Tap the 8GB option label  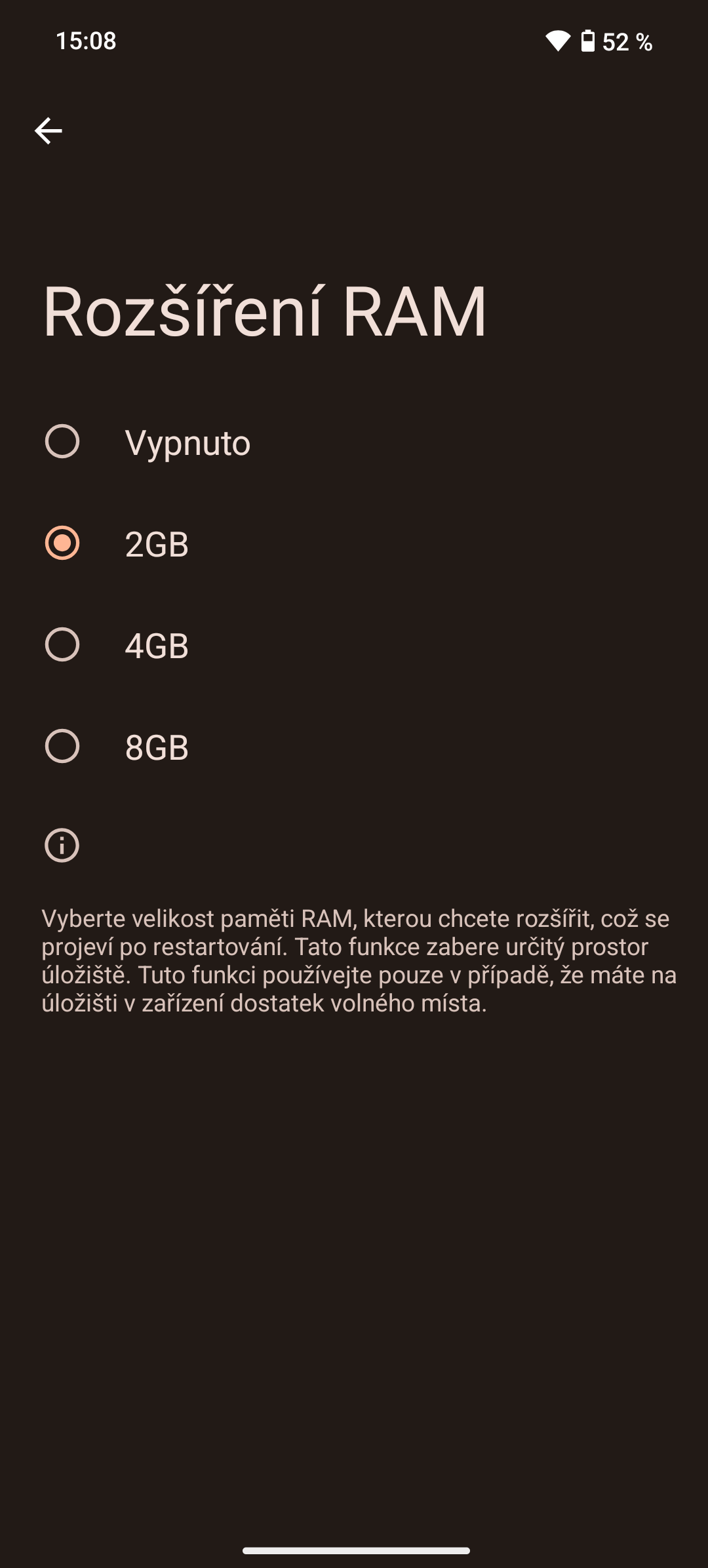pyautogui.click(x=156, y=747)
